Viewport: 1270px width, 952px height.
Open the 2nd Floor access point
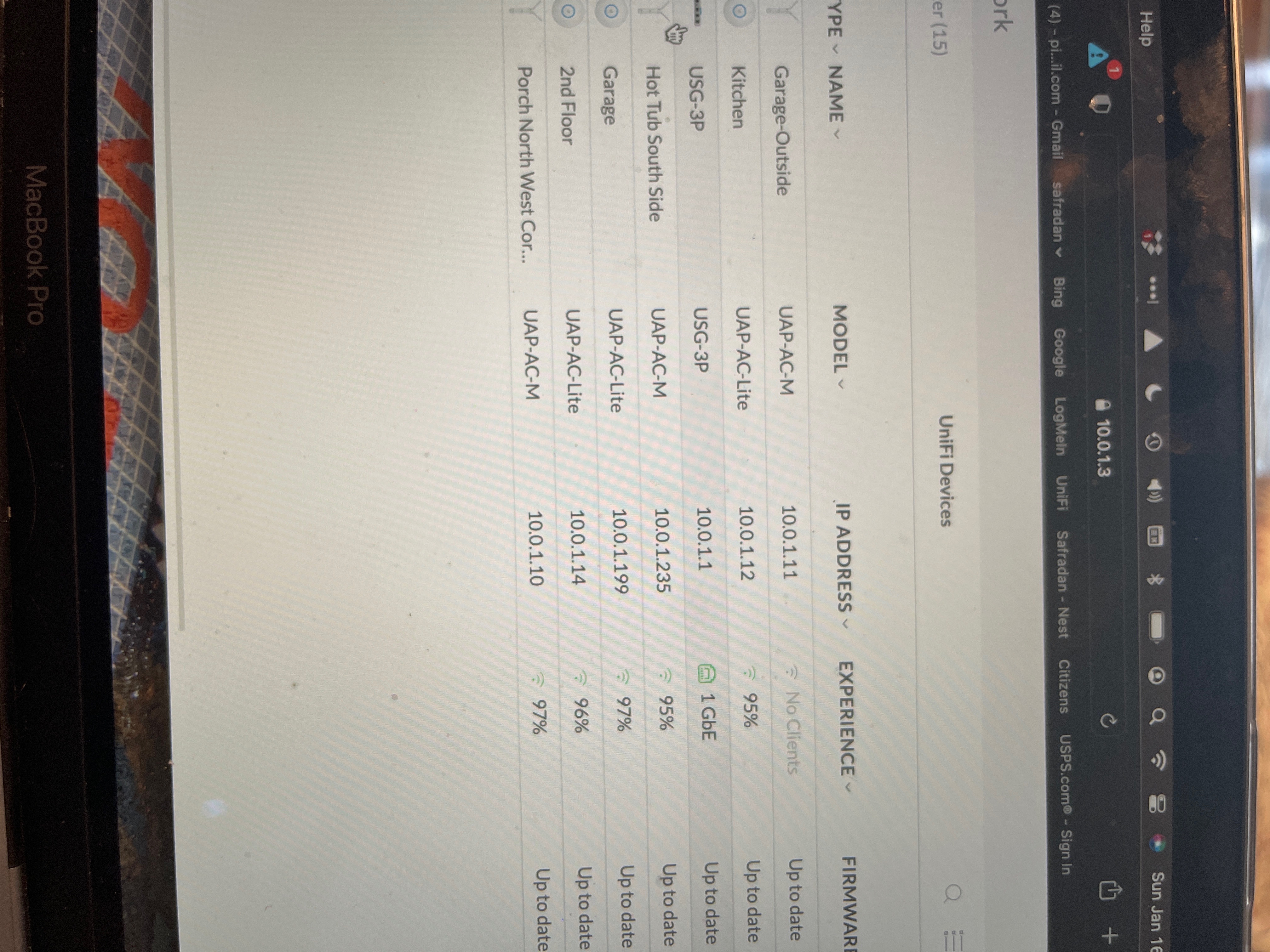point(574,476)
